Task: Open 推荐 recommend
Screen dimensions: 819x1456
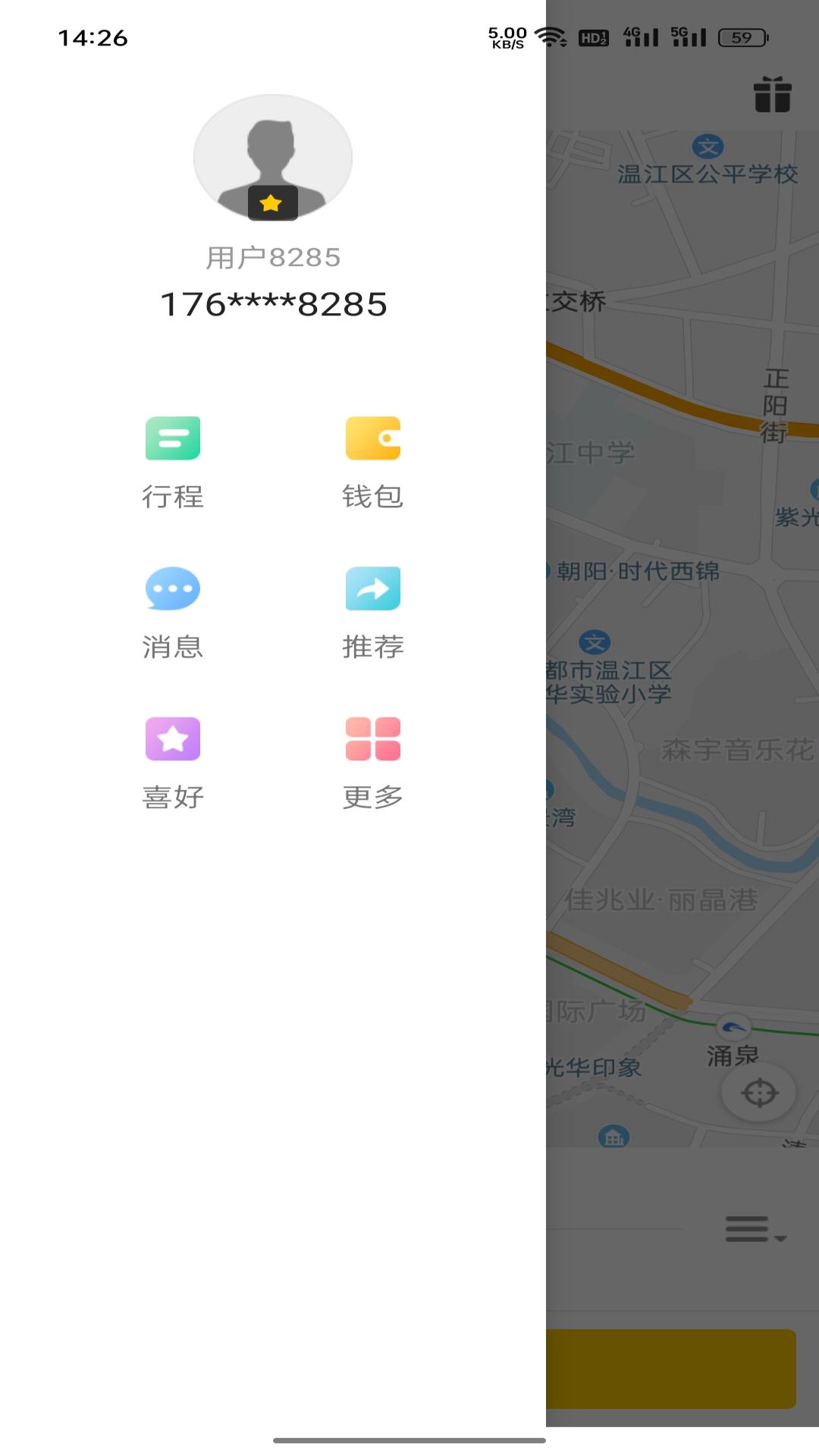Action: click(372, 613)
